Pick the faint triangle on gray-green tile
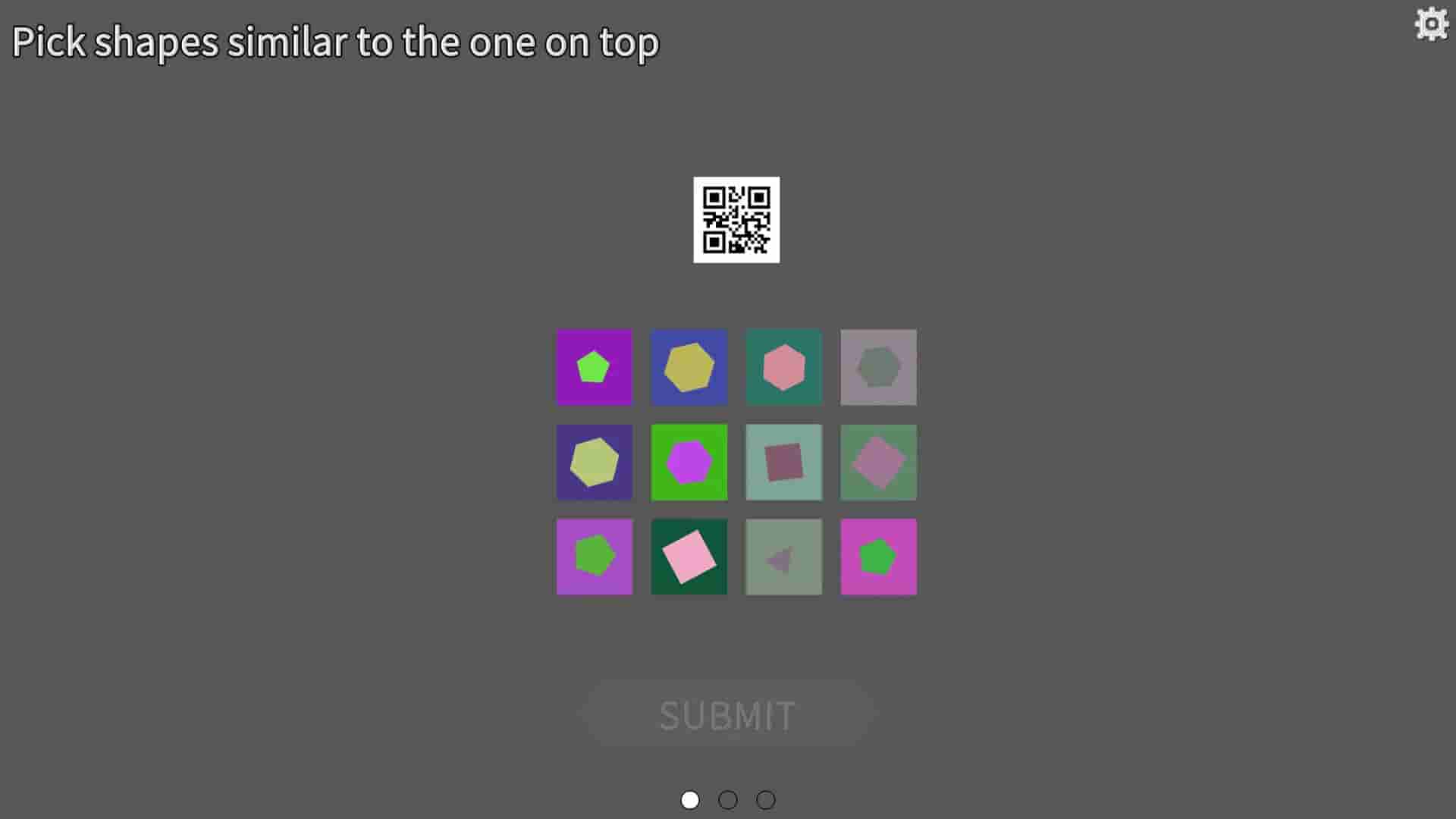The image size is (1456, 819). pos(783,557)
